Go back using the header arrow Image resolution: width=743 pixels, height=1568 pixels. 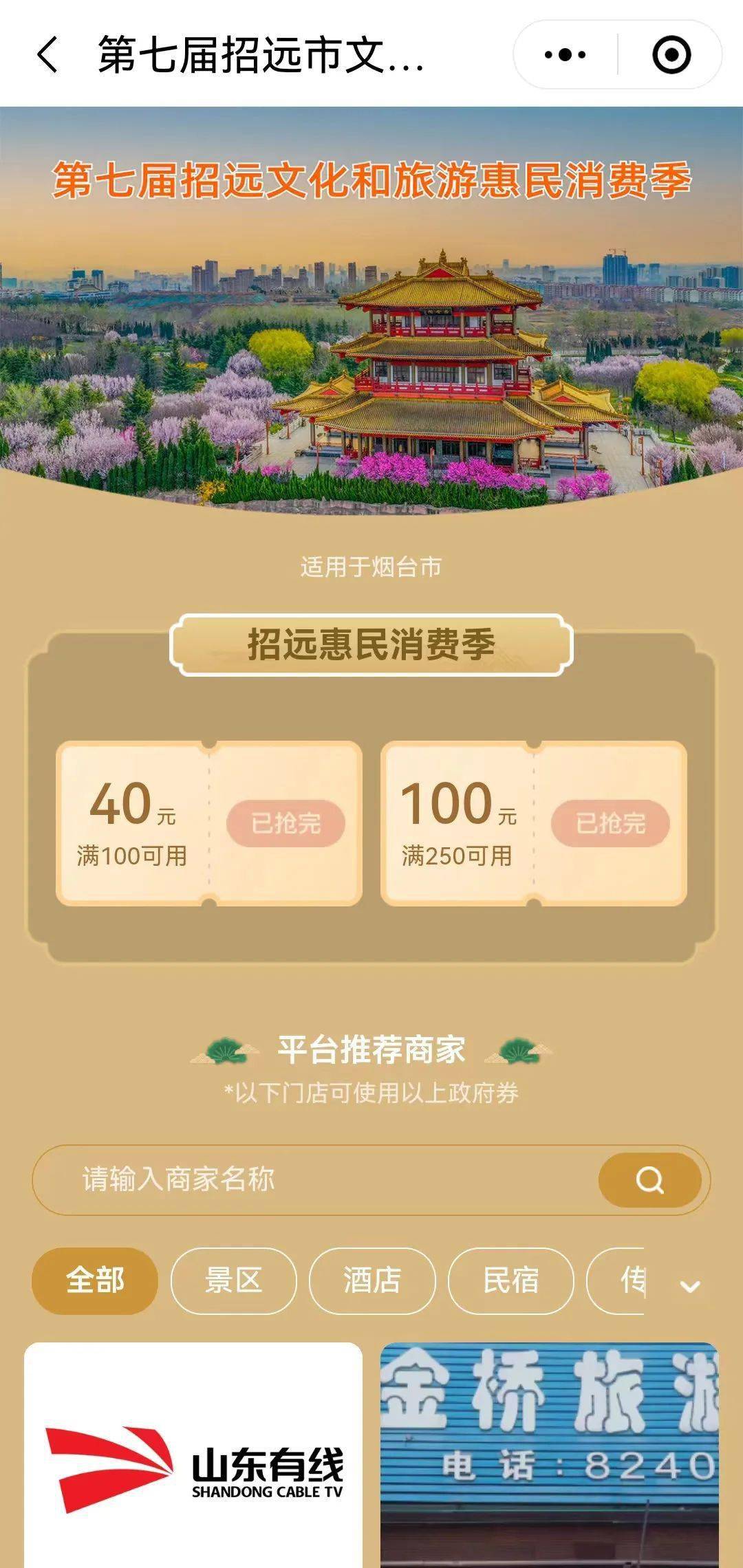47,55
